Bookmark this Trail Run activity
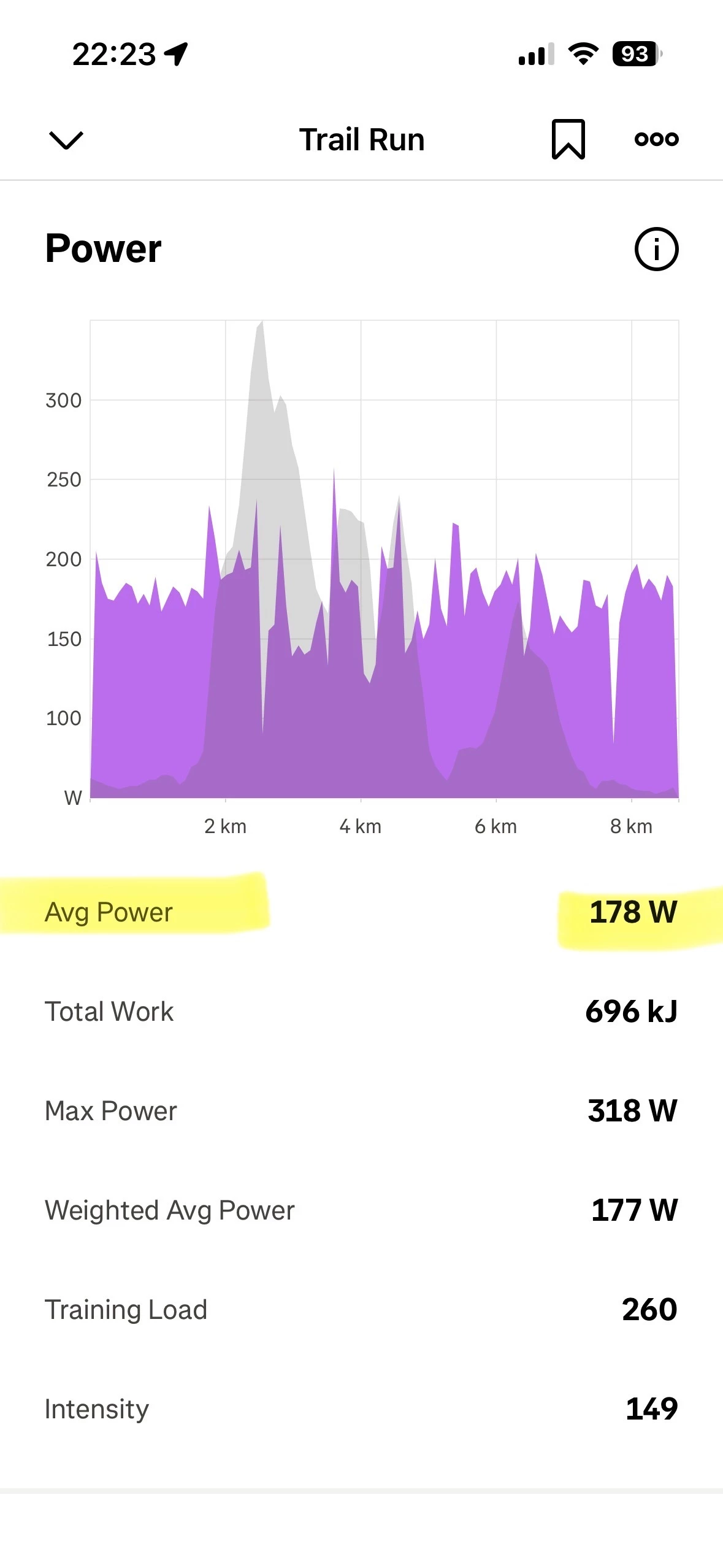 coord(568,140)
